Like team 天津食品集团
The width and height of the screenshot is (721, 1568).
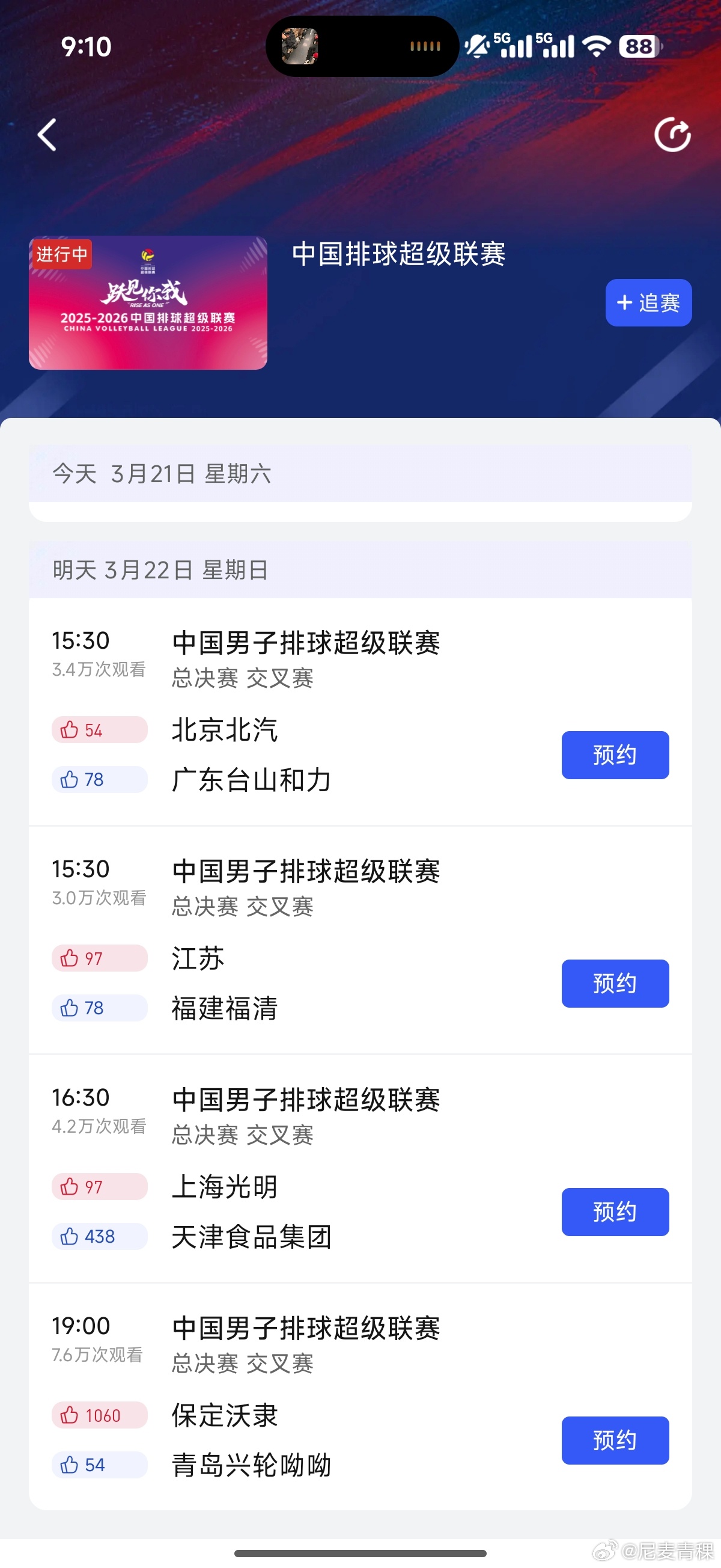point(99,1236)
